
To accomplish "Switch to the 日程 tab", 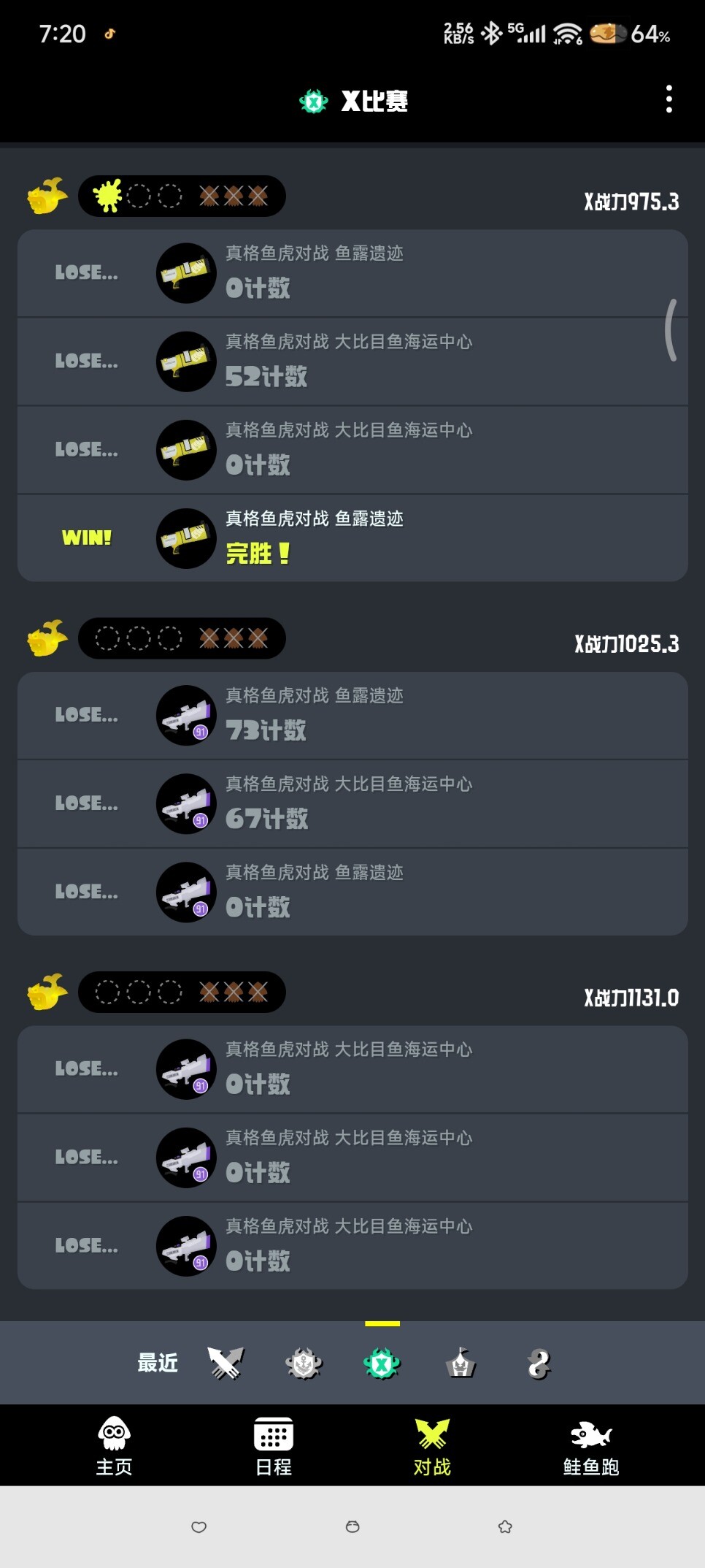I will pos(274,1446).
